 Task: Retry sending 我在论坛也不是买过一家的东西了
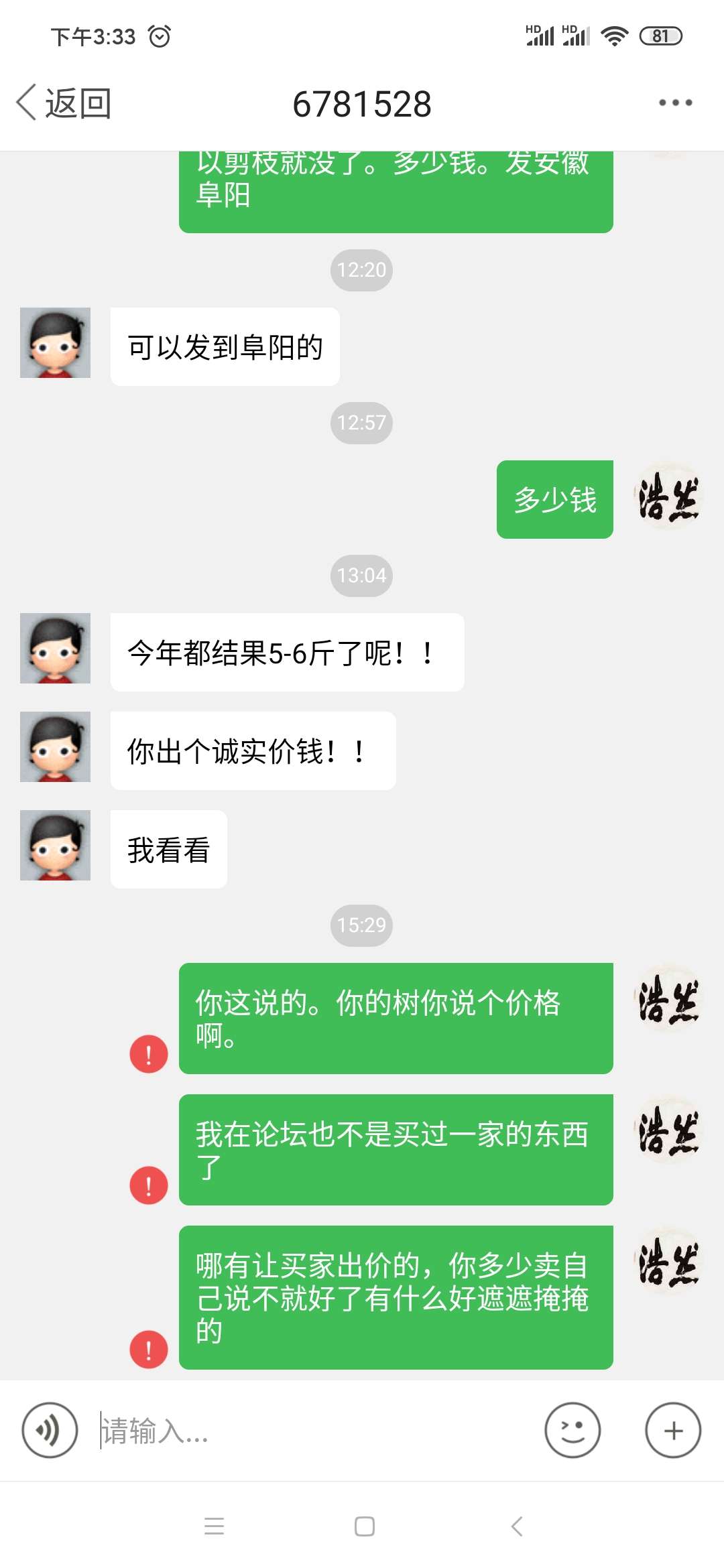149,1185
